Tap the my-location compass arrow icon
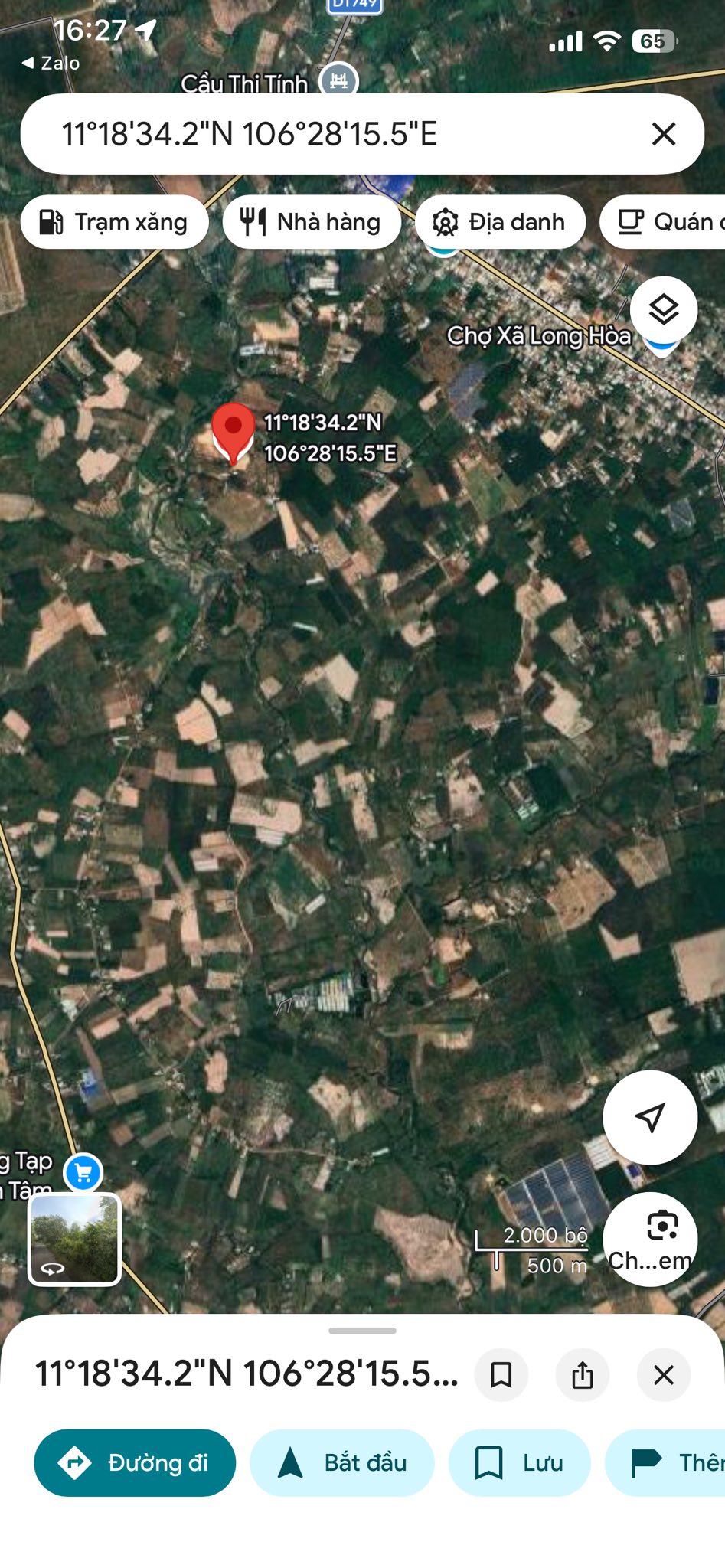 (649, 1117)
